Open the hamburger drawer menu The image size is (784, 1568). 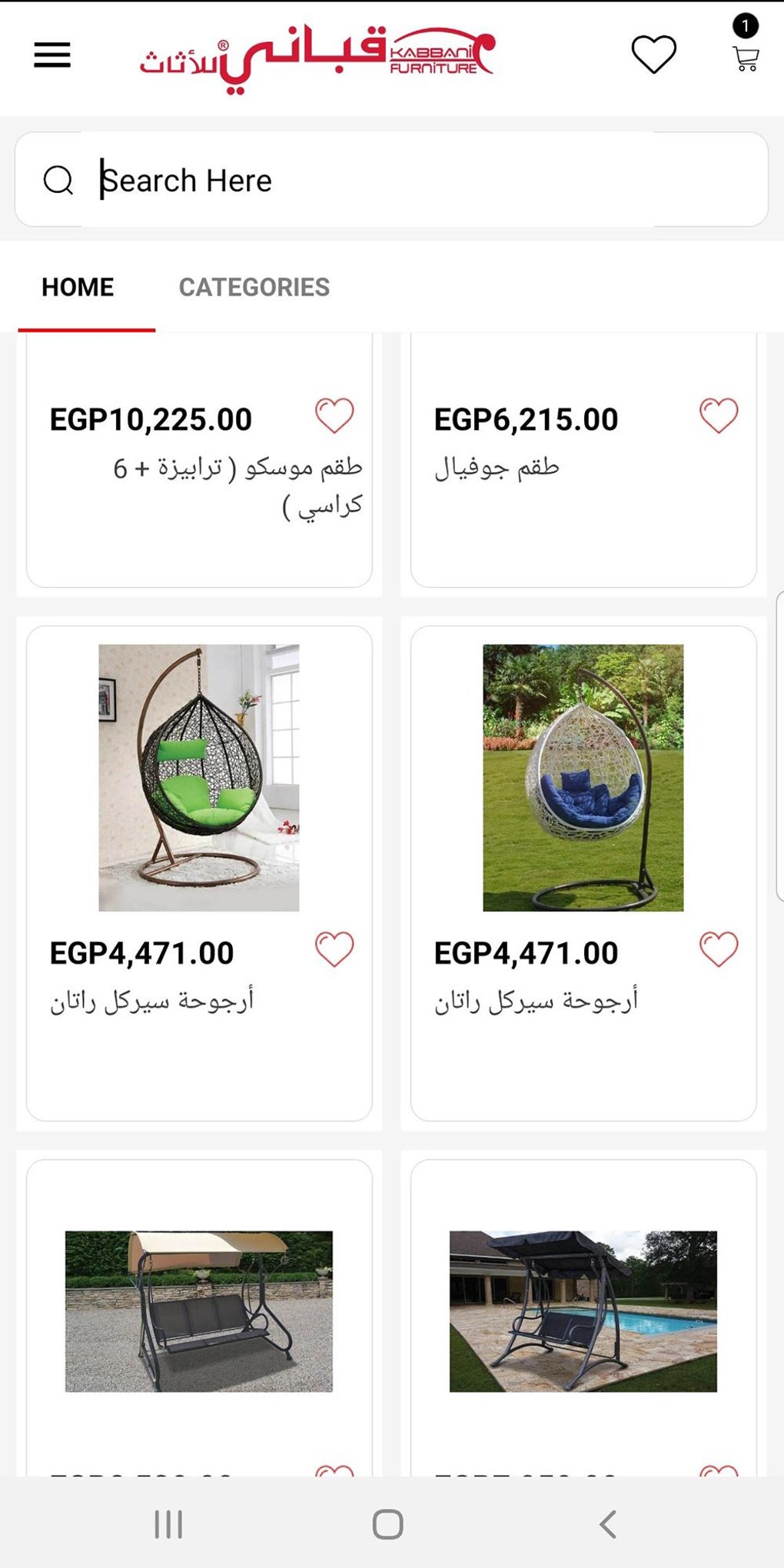tap(52, 55)
